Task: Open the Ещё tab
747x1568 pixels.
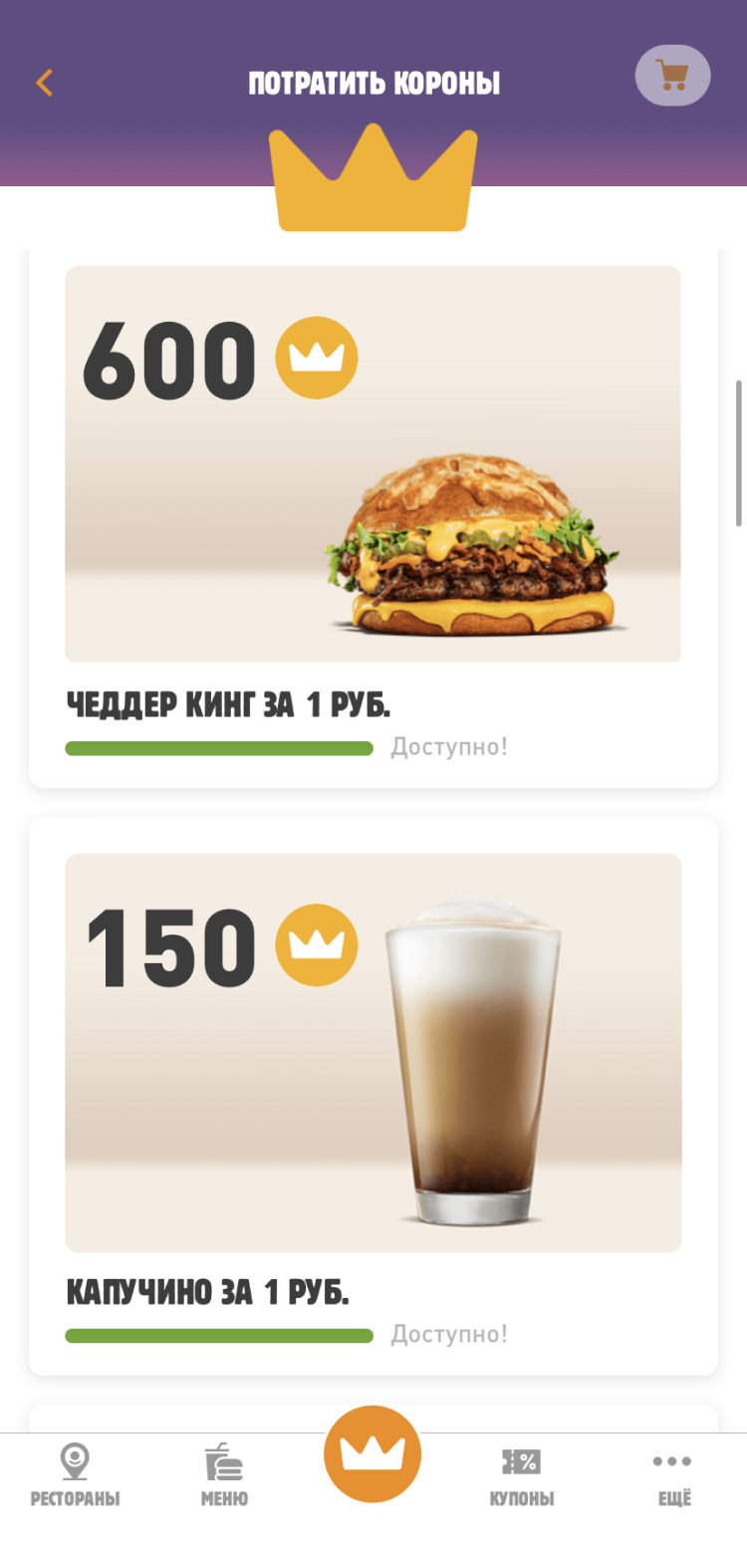Action: pyautogui.click(x=672, y=1476)
